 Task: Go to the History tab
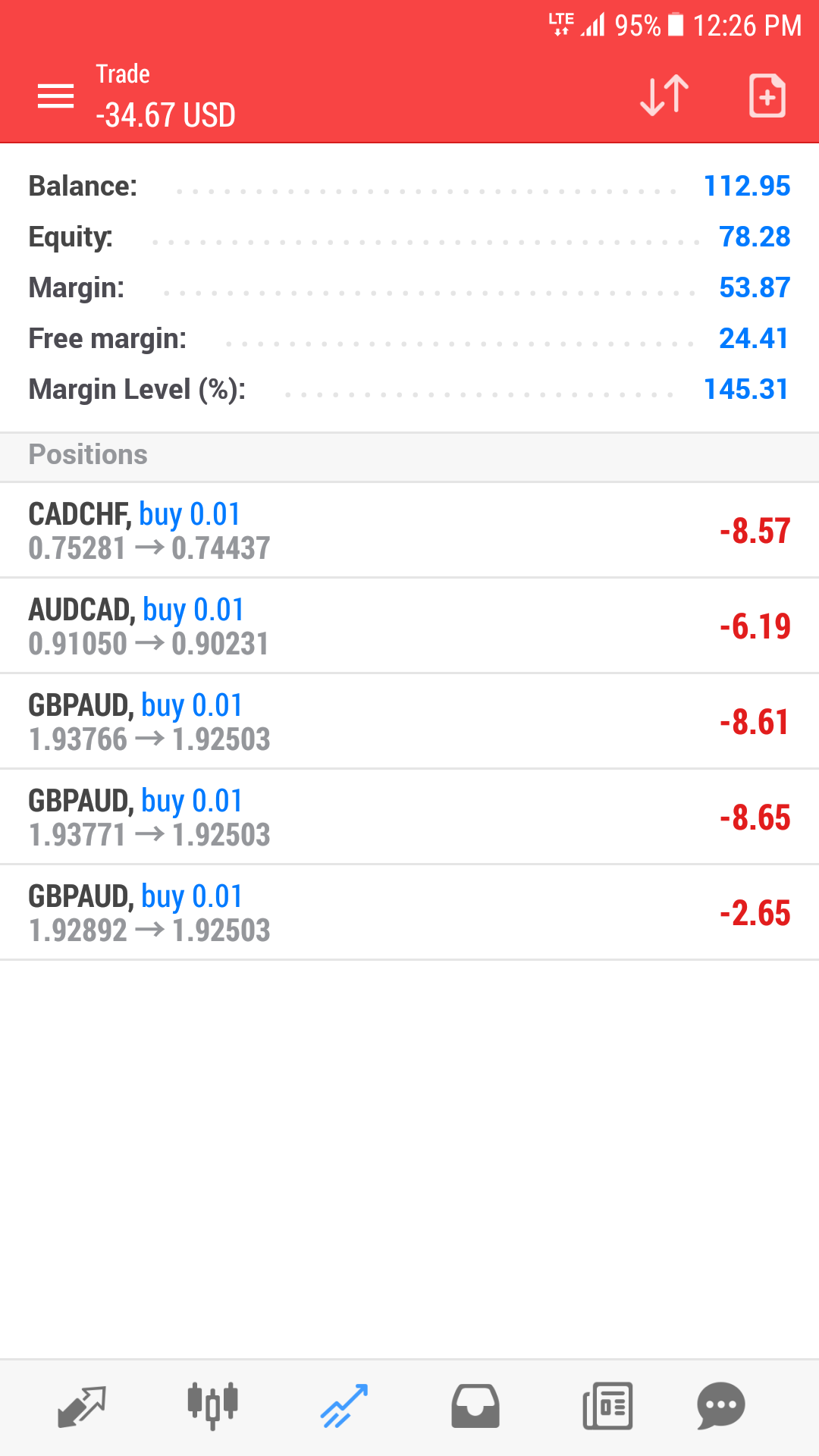[x=475, y=1407]
